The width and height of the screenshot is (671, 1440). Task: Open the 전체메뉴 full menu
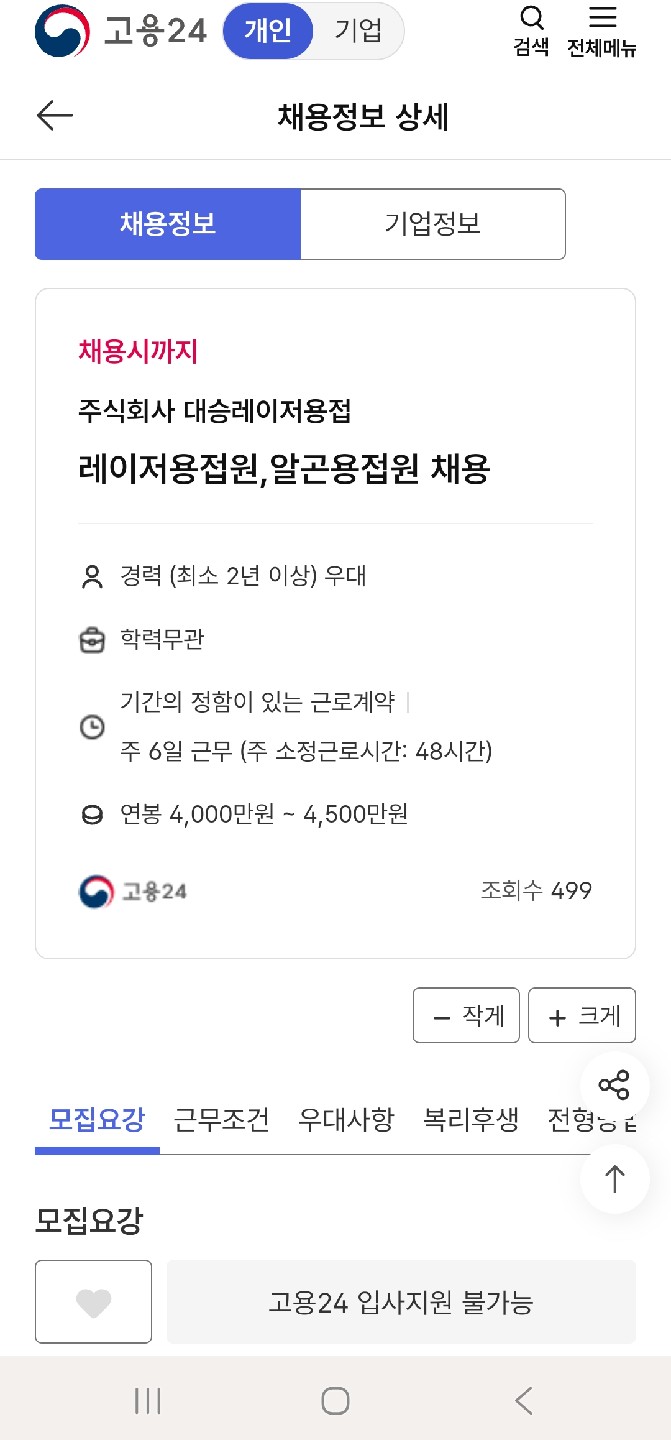tap(602, 30)
